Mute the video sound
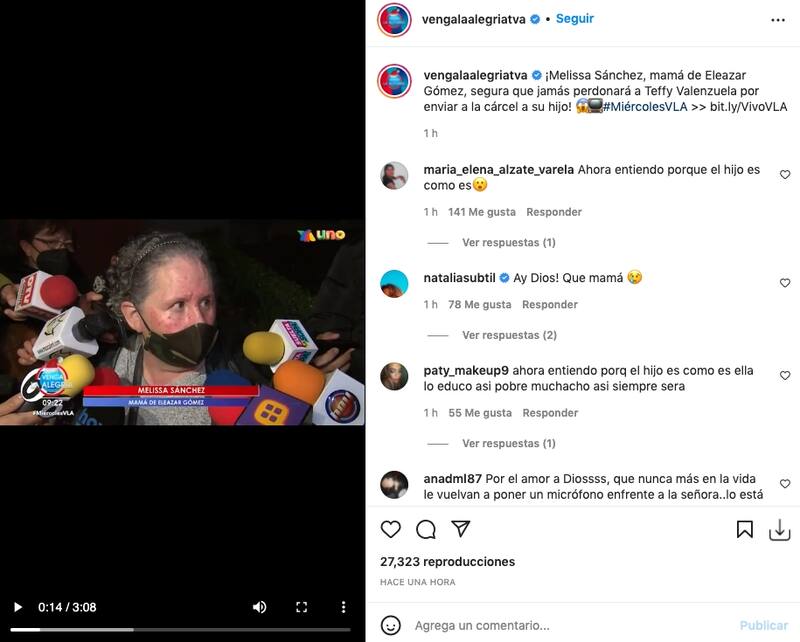 pyautogui.click(x=260, y=607)
